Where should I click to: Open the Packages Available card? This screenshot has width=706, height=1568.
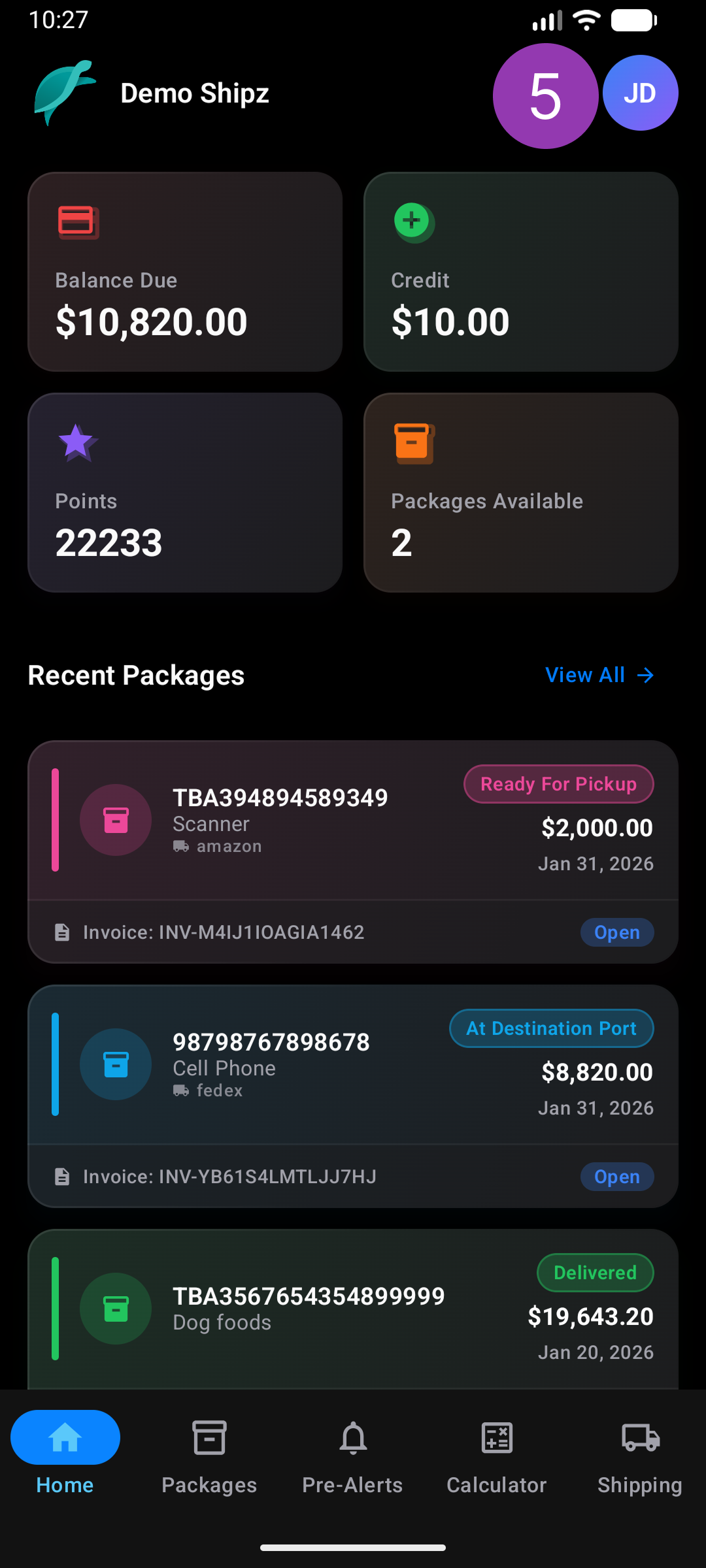click(x=520, y=493)
